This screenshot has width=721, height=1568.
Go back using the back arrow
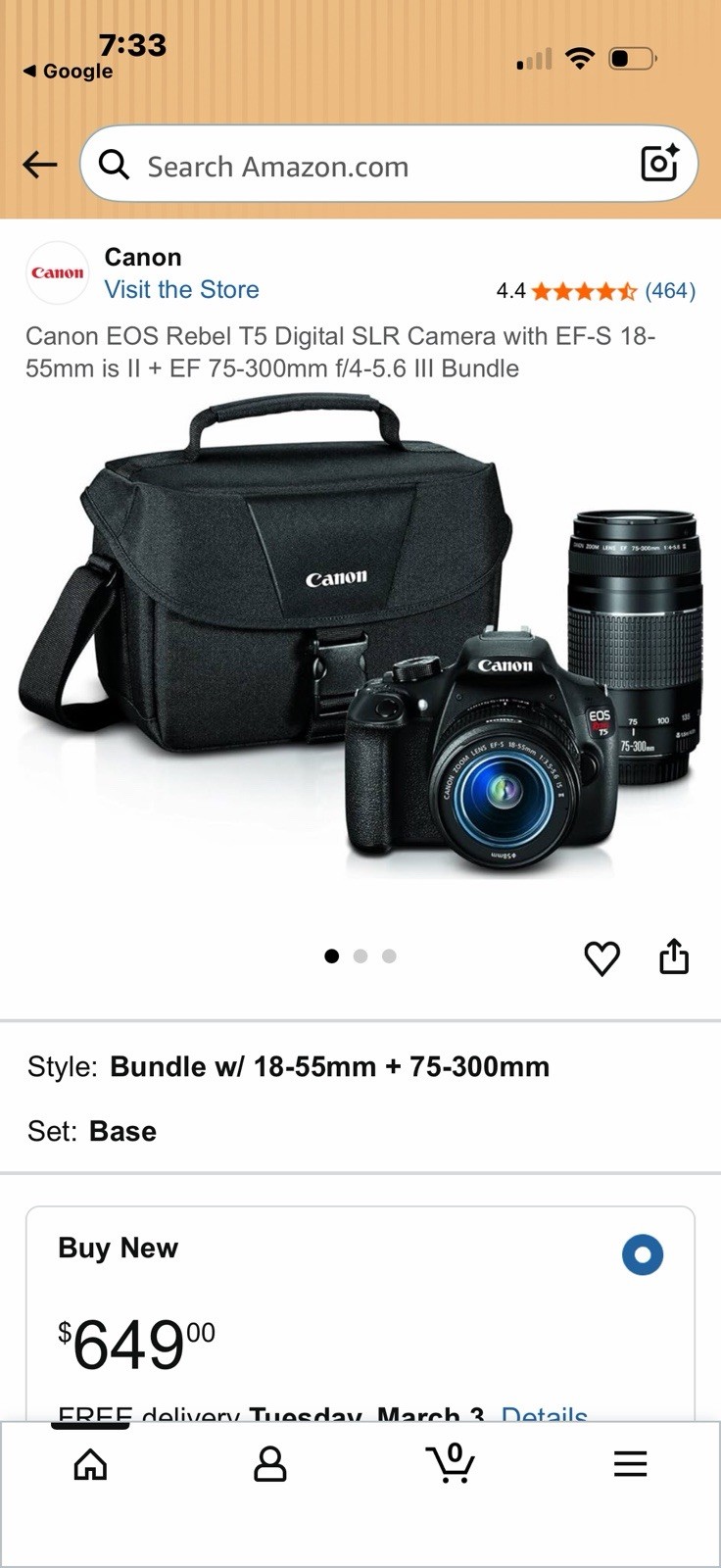pyautogui.click(x=40, y=165)
